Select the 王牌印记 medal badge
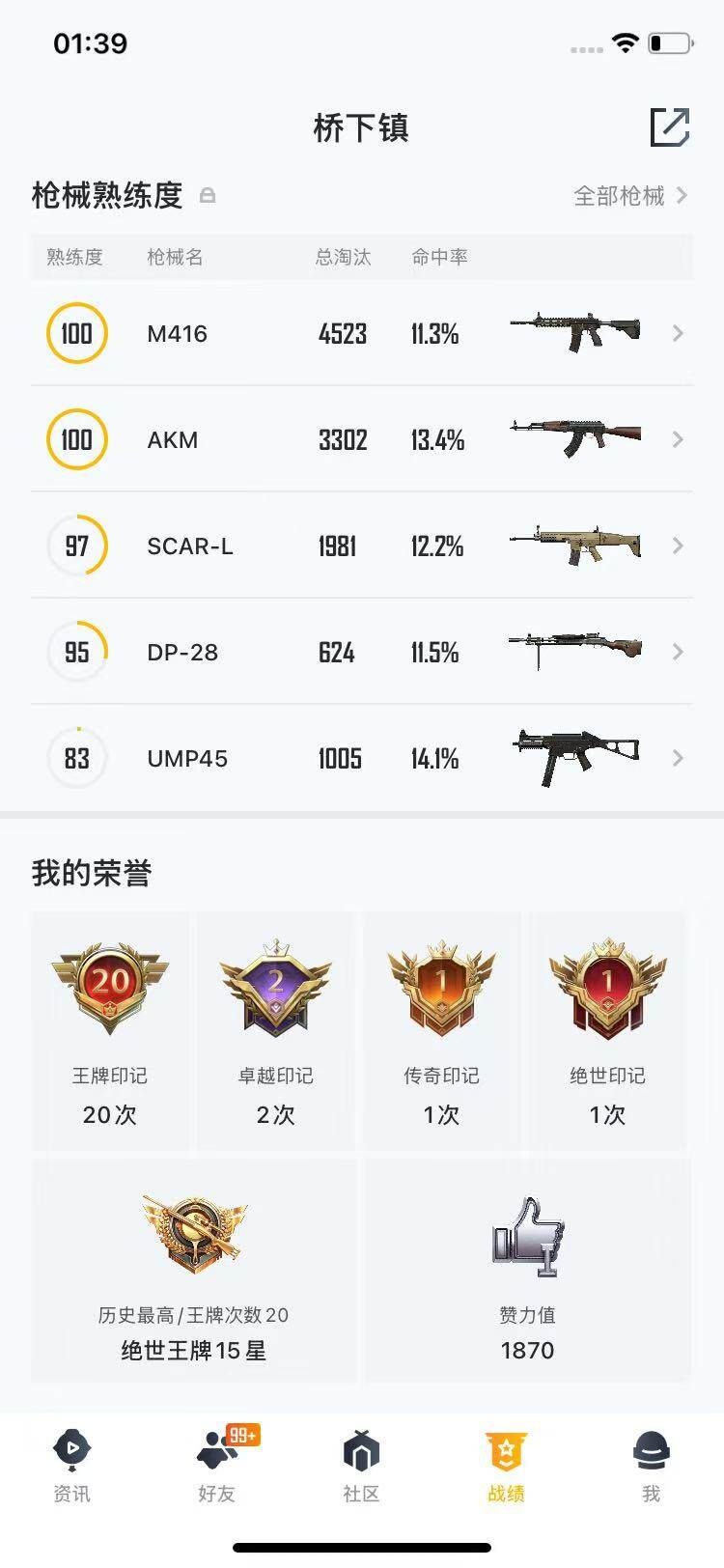The width and height of the screenshot is (724, 1568). pos(109,985)
